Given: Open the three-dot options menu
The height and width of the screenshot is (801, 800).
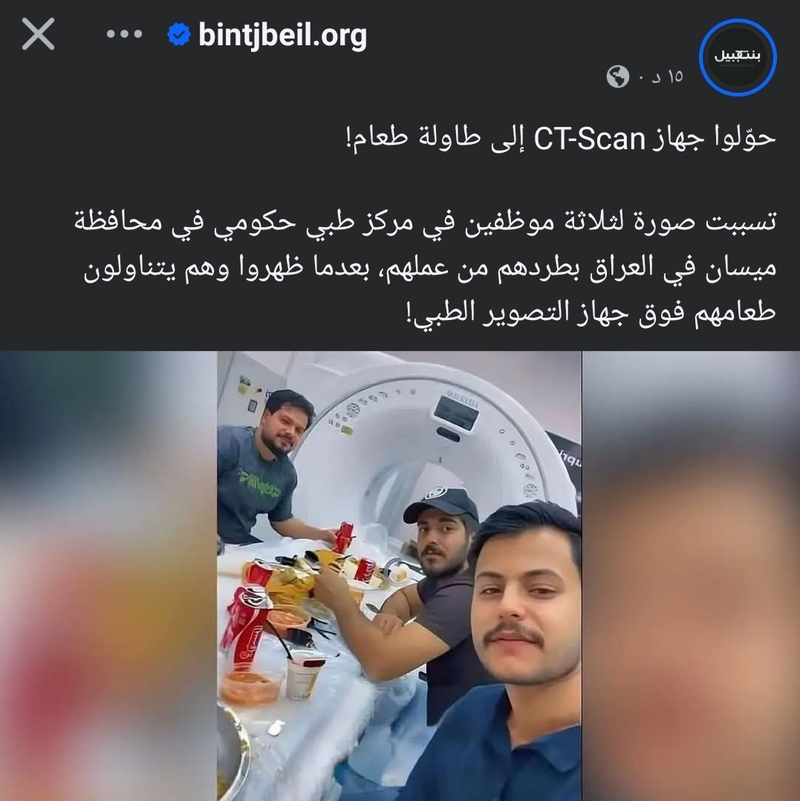Looking at the screenshot, I should [124, 35].
